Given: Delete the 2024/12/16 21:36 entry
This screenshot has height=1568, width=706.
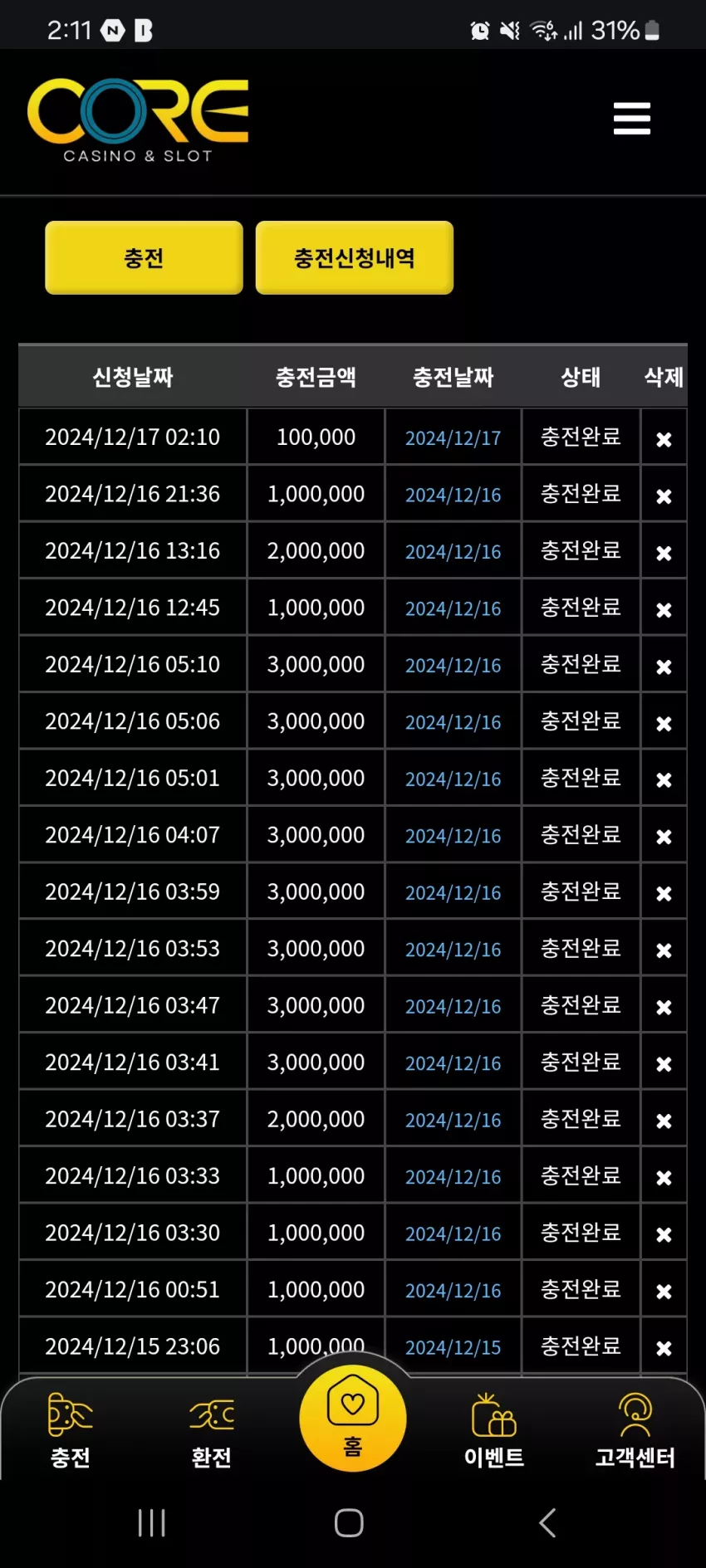Looking at the screenshot, I should point(664,496).
